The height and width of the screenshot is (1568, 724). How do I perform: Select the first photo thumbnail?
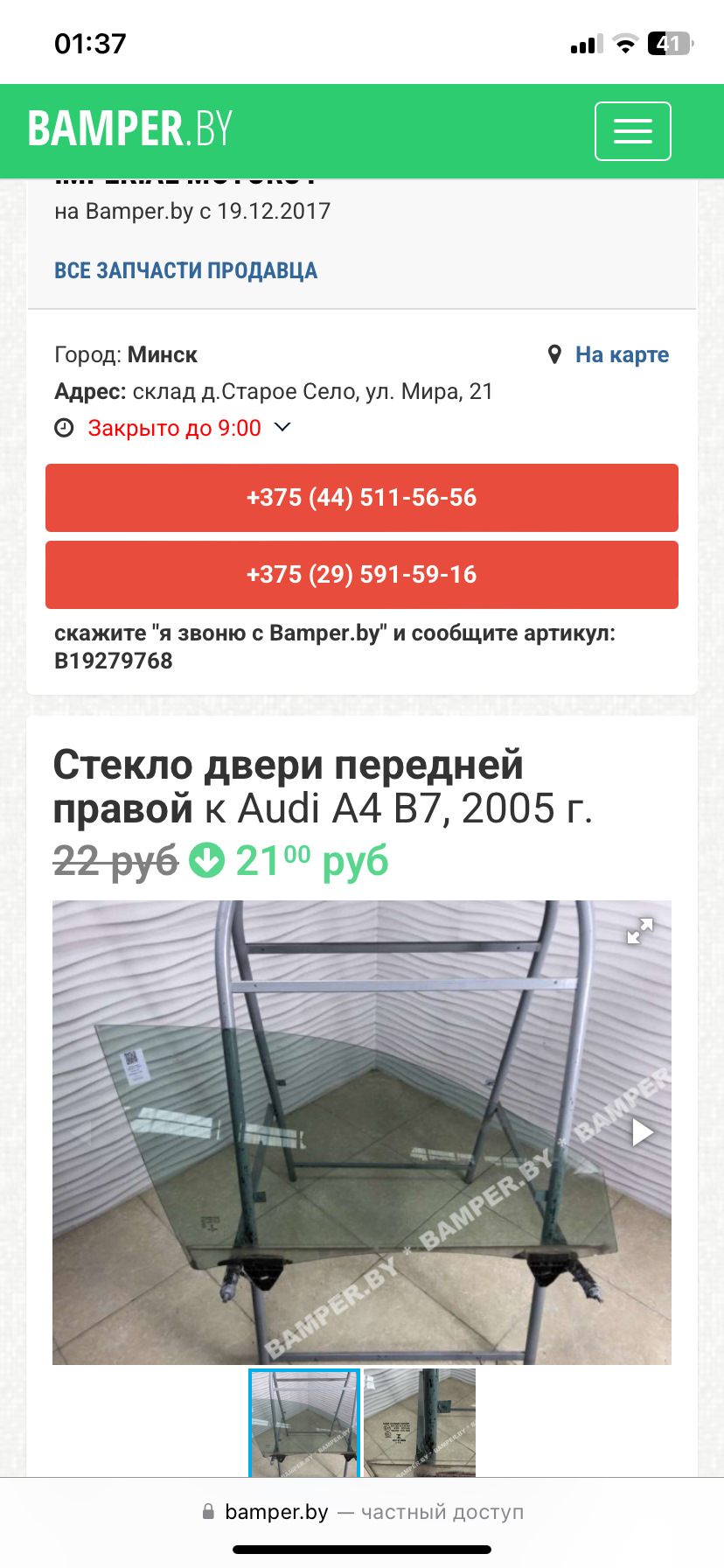(x=304, y=1423)
